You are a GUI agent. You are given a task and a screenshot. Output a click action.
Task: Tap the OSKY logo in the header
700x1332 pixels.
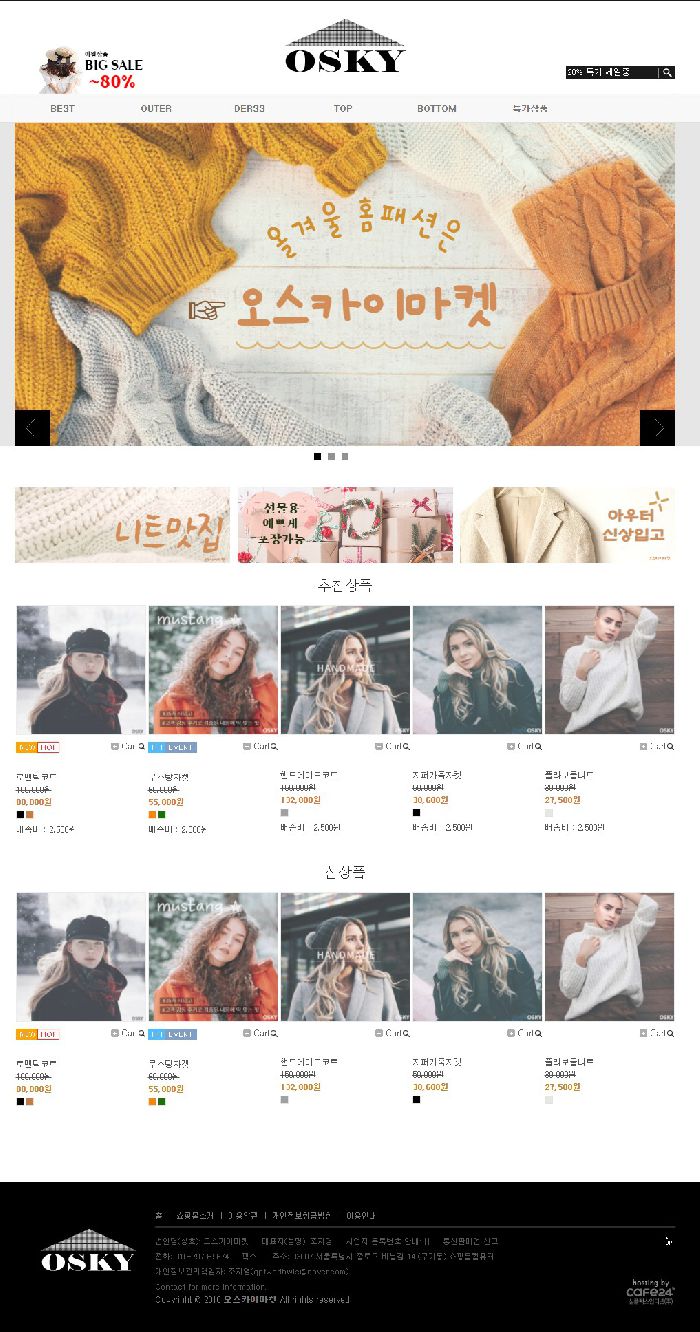(345, 48)
